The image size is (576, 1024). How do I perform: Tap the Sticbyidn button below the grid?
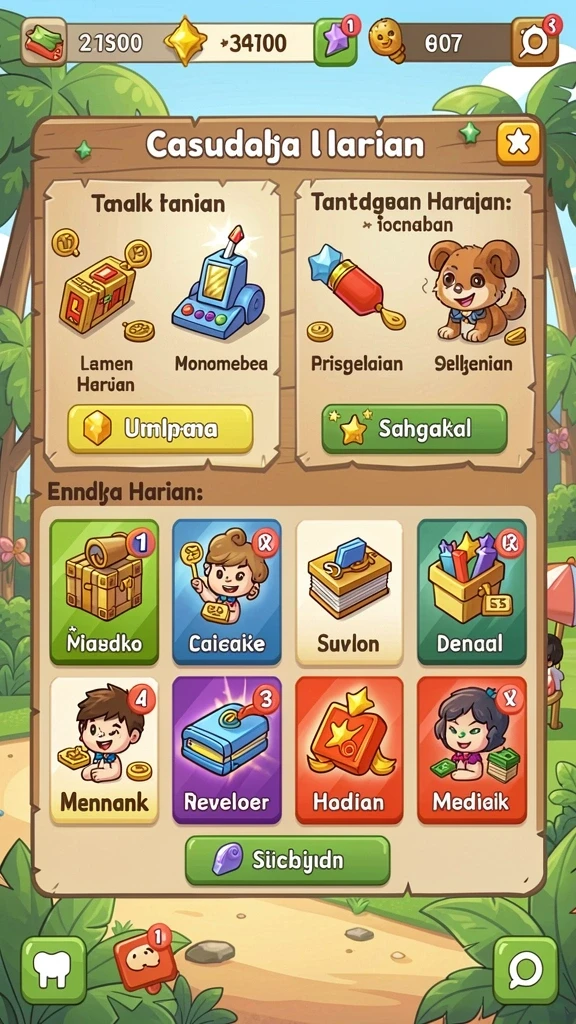287,859
